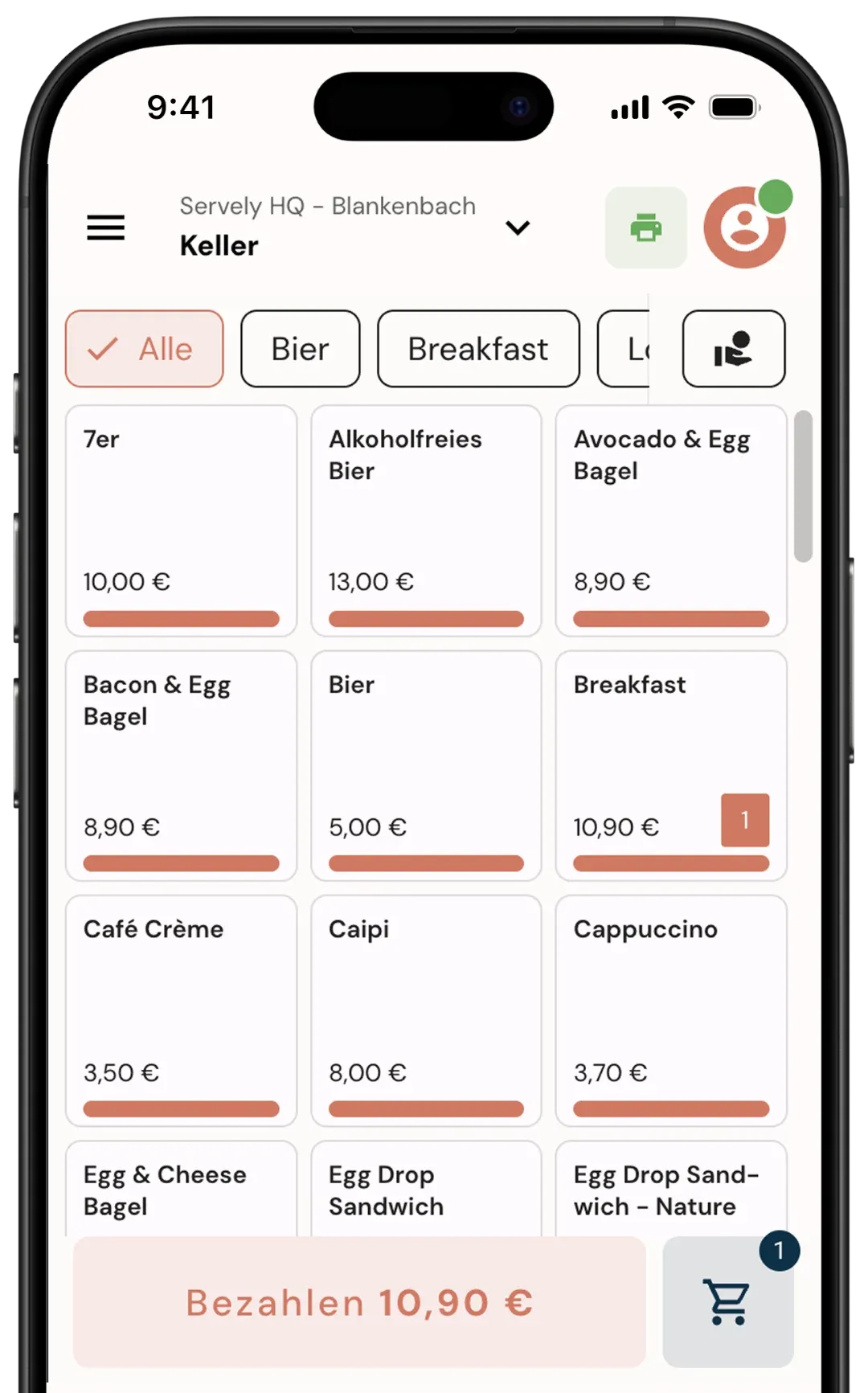Open the Servely HQ location dropdown
The image size is (868, 1393).
coord(517,228)
